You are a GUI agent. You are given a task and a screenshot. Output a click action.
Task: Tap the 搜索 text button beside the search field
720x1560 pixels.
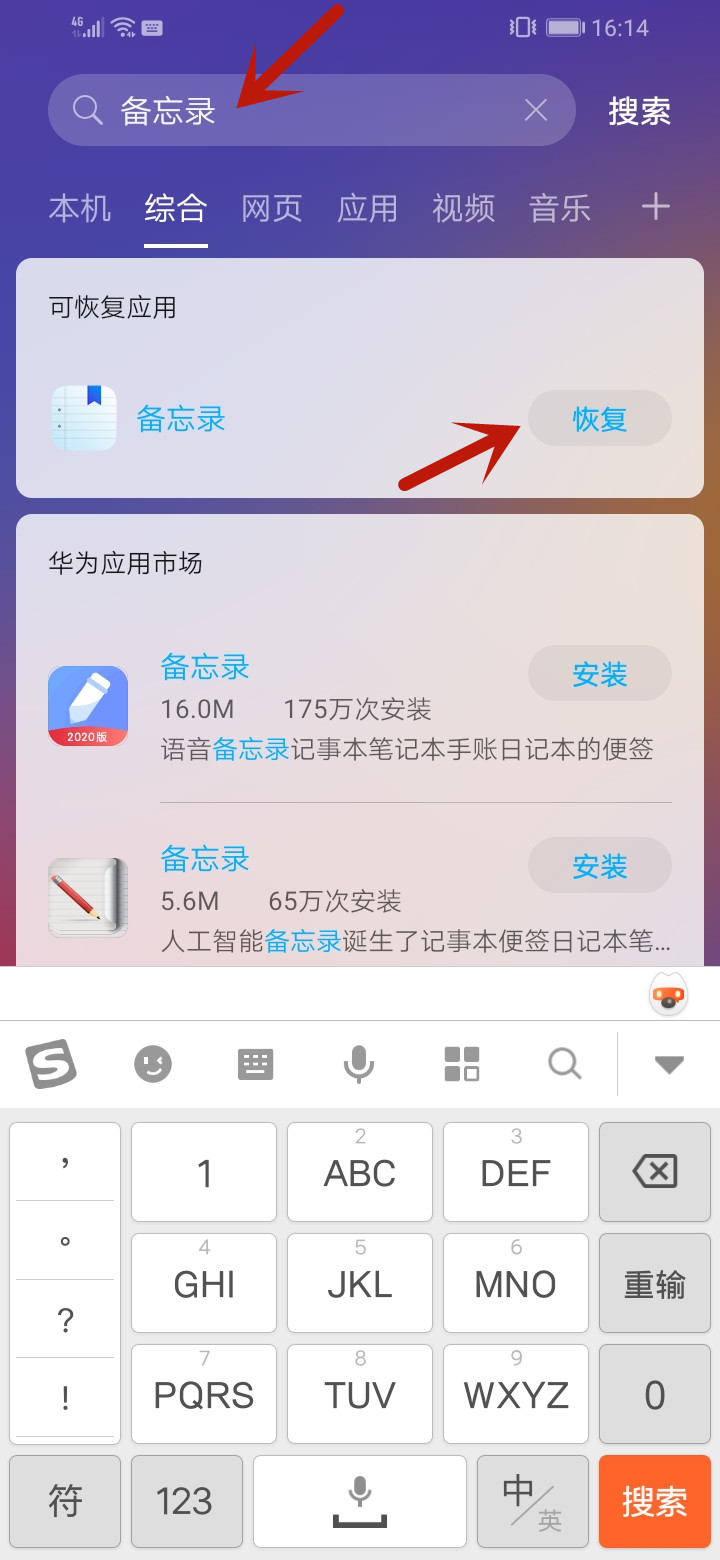tap(639, 111)
